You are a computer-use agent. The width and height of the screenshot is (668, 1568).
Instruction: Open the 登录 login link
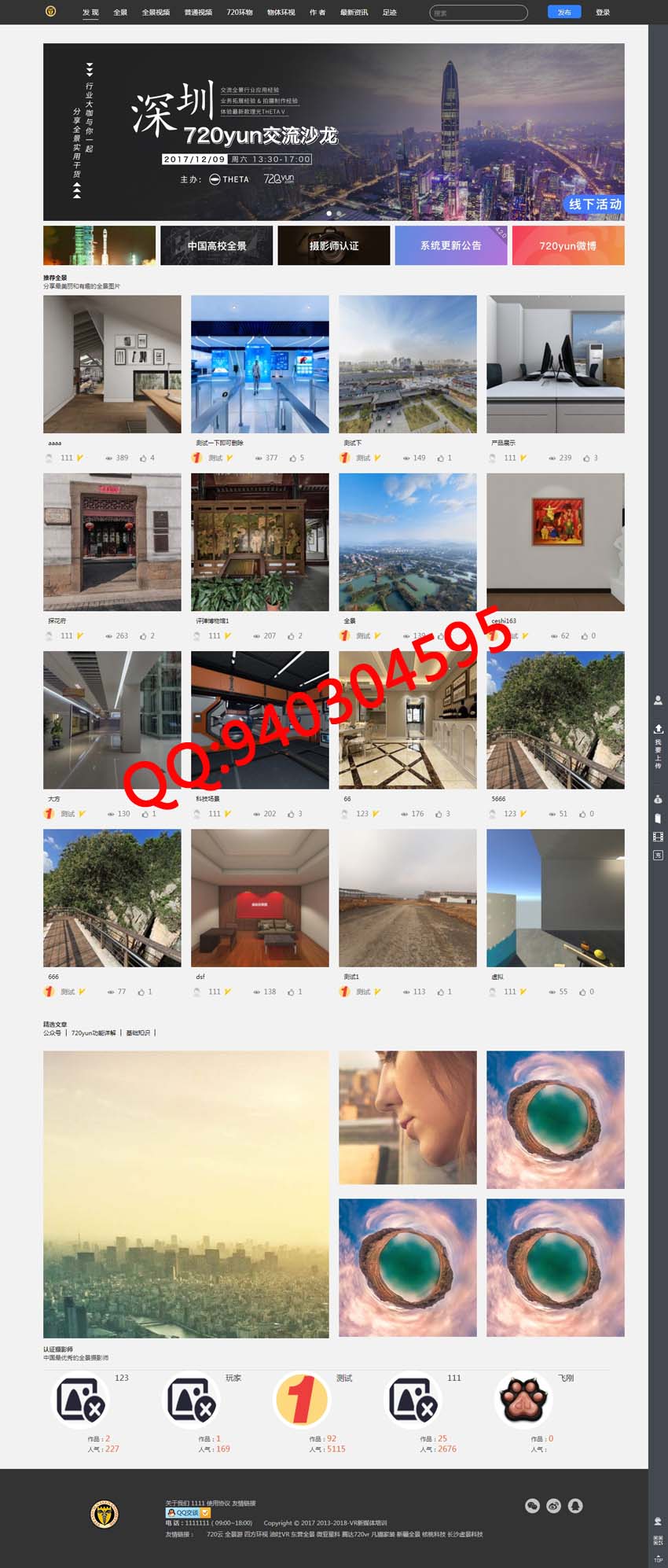pyautogui.click(x=602, y=12)
